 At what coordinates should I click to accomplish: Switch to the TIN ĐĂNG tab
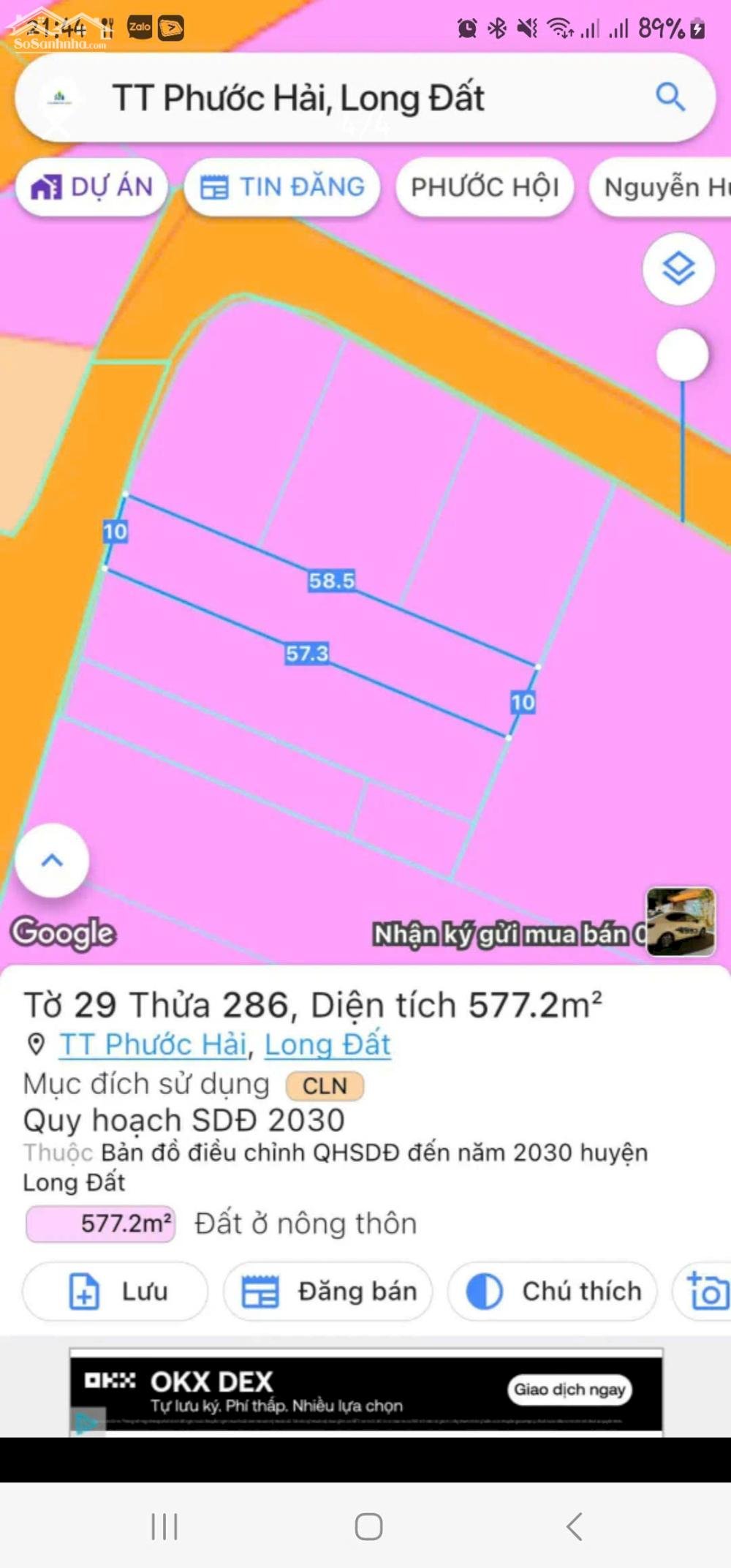[282, 188]
